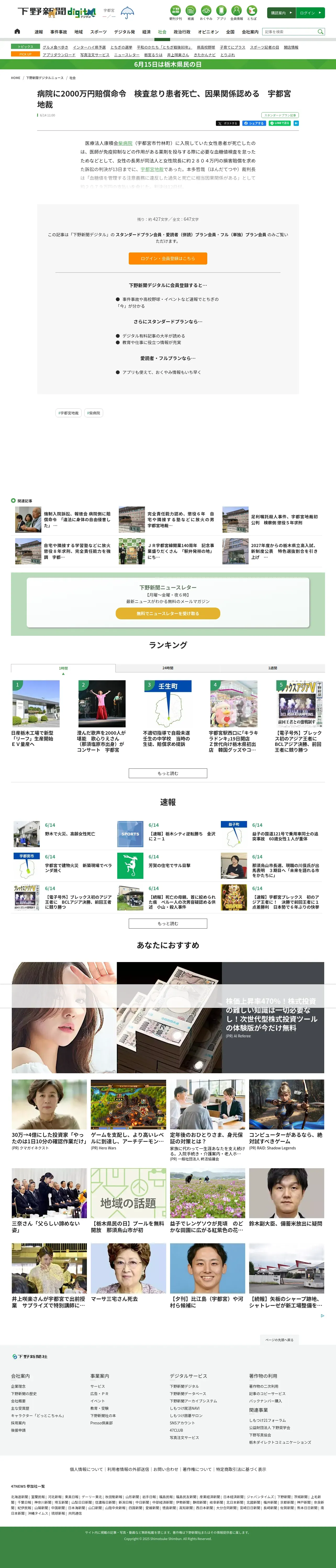Open recommended article 鈴木副大臣、備蓄米放出に疑問
The image size is (336, 1568).
285,1223
